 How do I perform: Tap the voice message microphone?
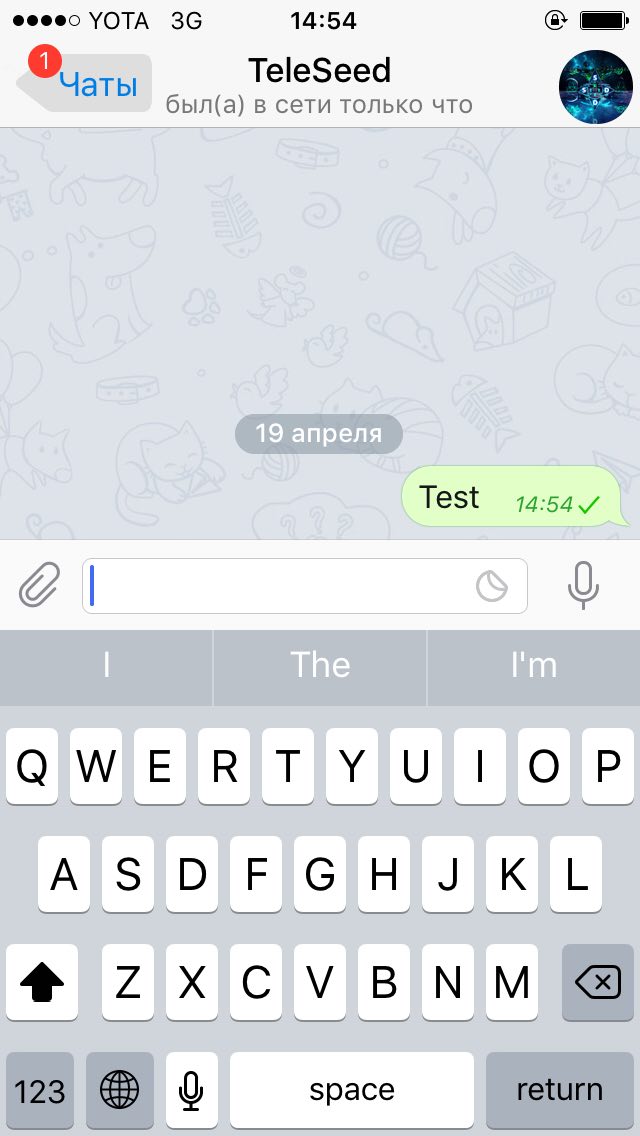[583, 584]
